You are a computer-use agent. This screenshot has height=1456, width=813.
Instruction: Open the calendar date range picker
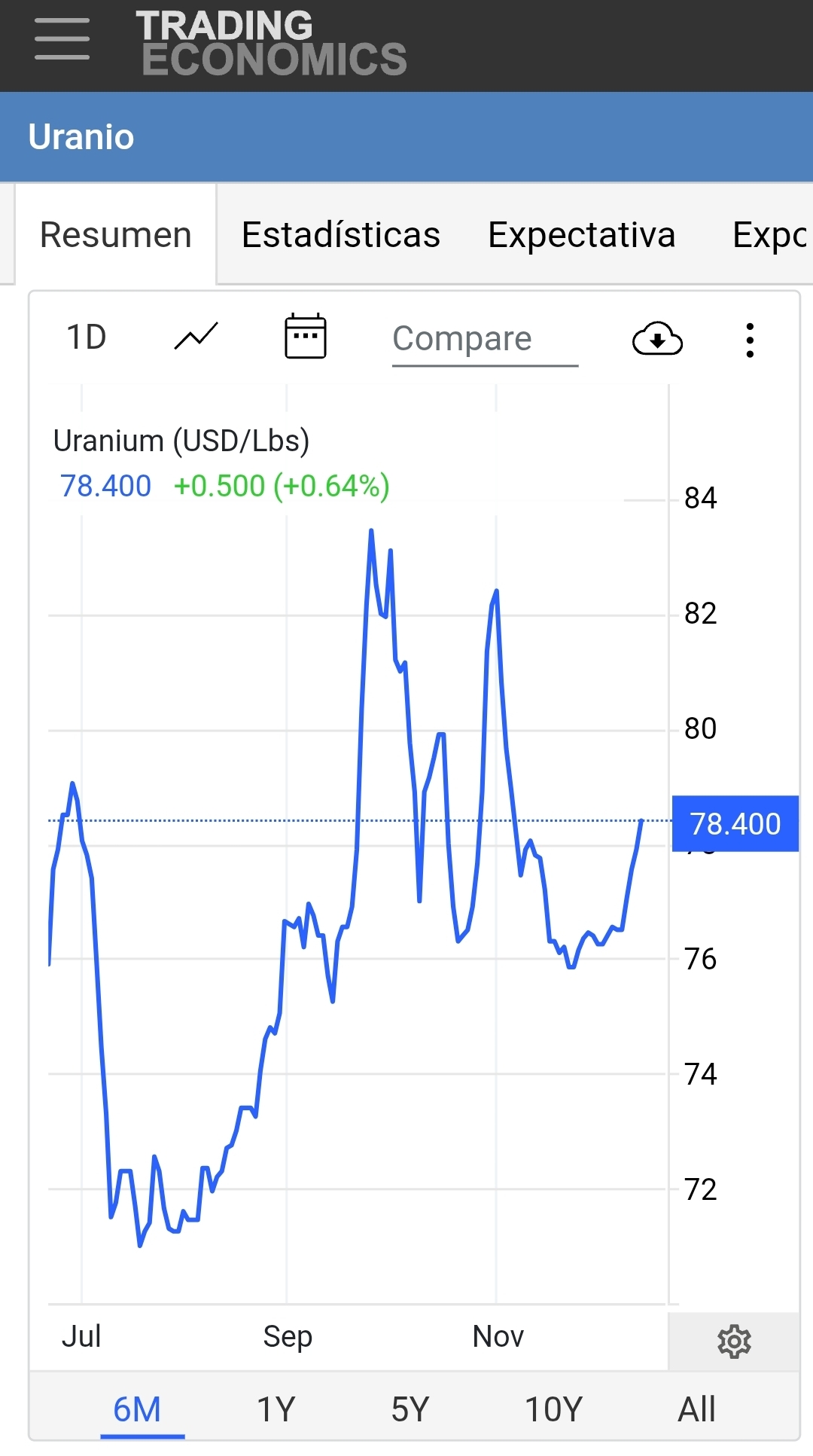click(304, 337)
